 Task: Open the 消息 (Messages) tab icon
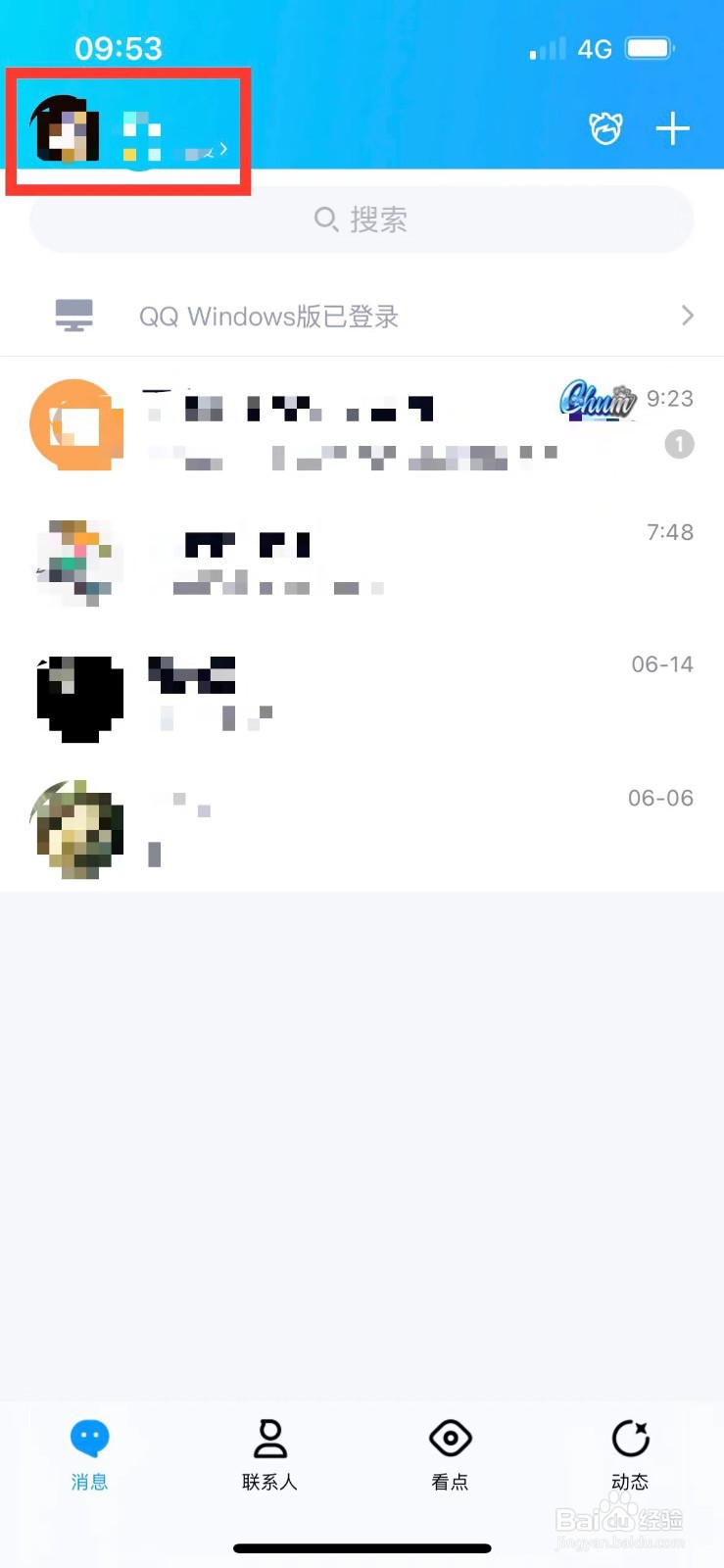click(89, 1439)
